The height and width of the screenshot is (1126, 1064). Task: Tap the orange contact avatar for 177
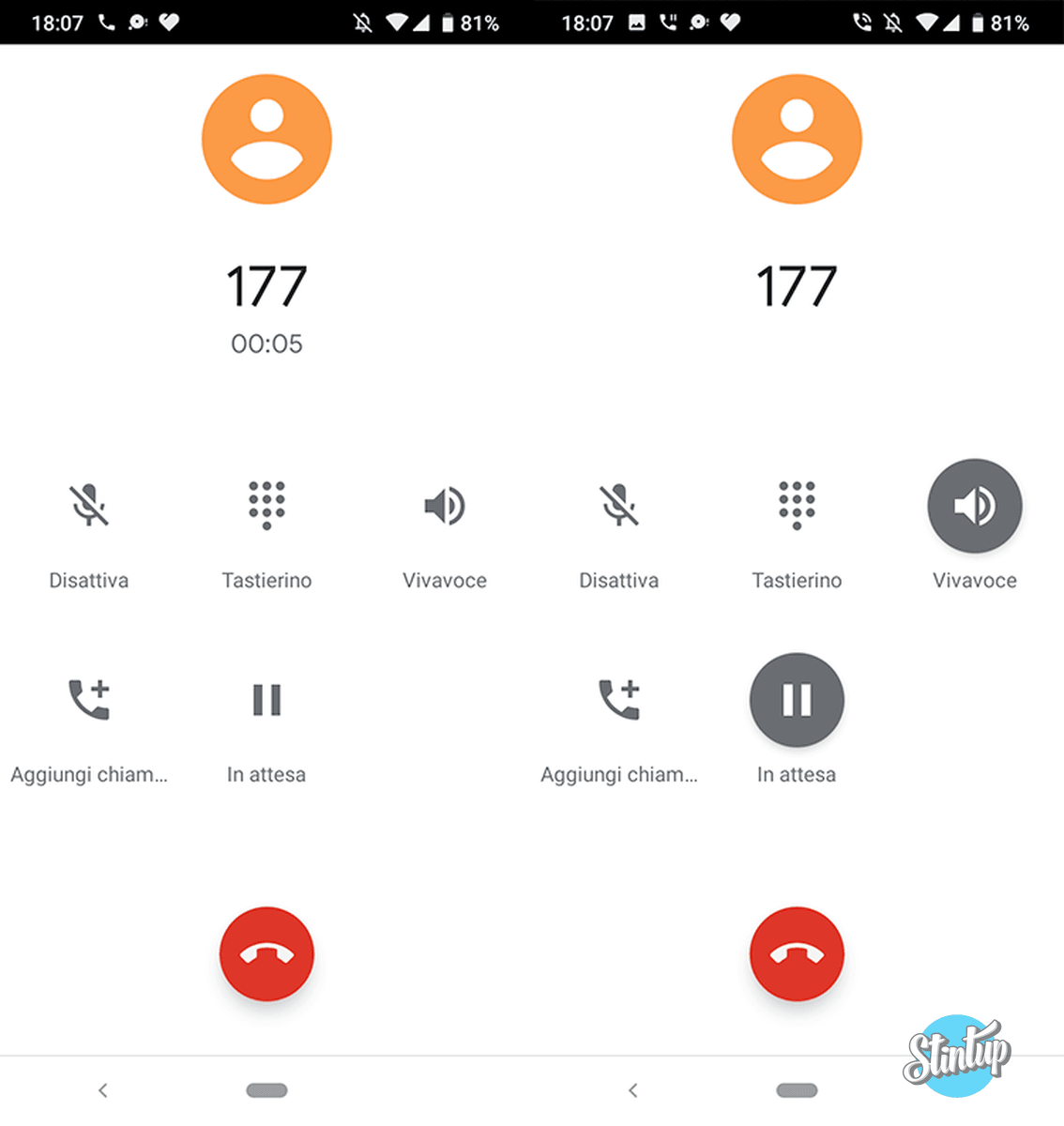(266, 138)
